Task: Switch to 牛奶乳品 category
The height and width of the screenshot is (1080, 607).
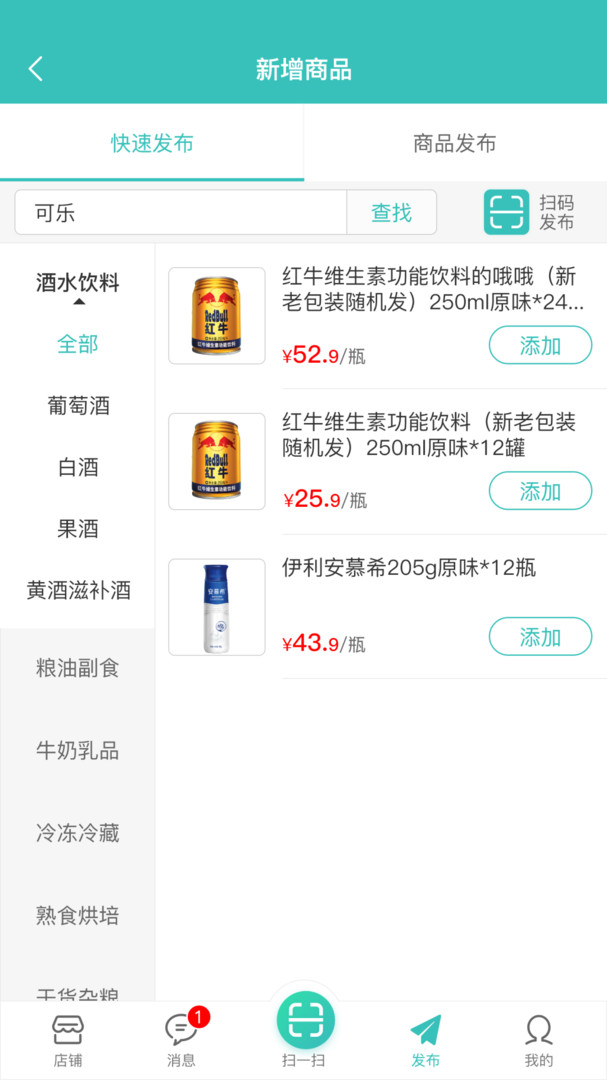Action: (x=78, y=751)
